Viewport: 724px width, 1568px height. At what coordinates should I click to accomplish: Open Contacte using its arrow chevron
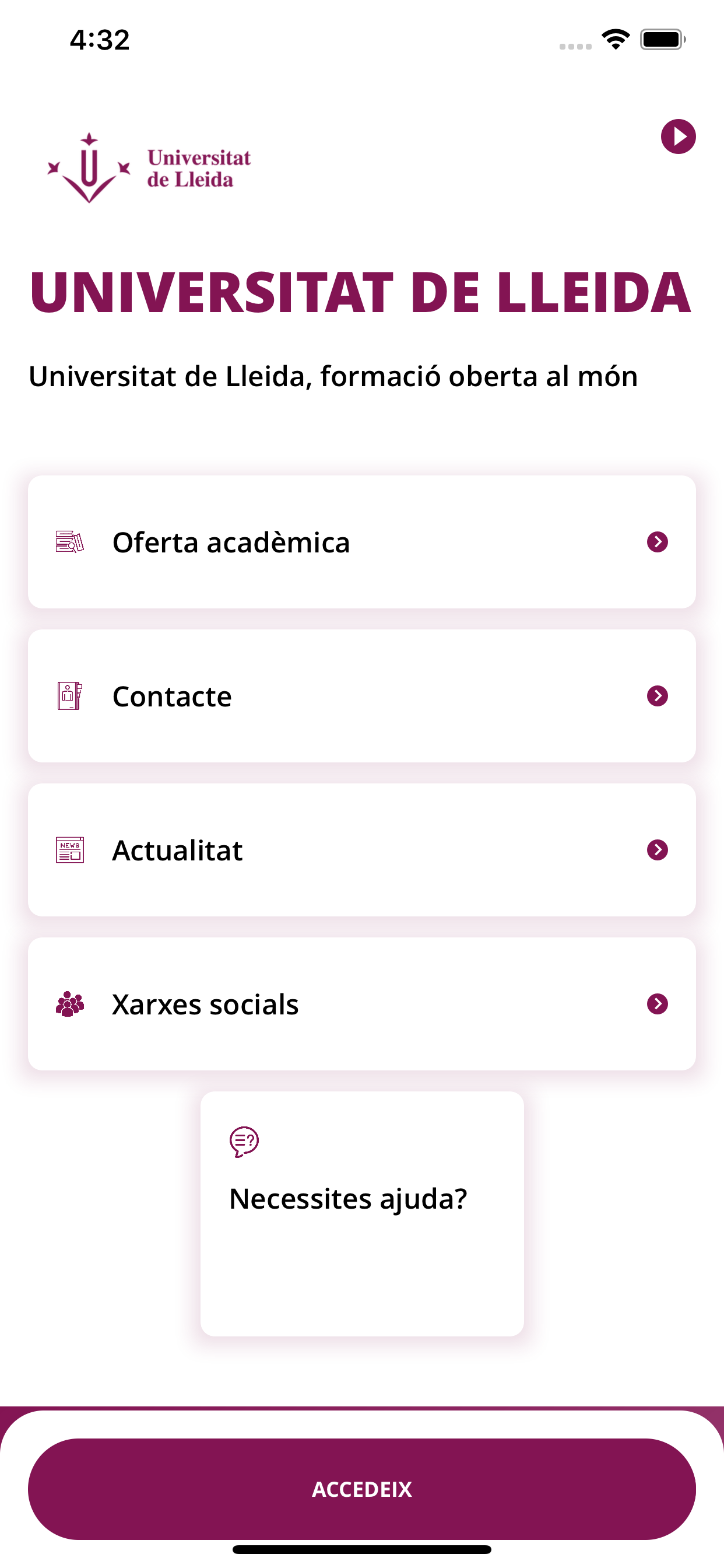tap(659, 696)
